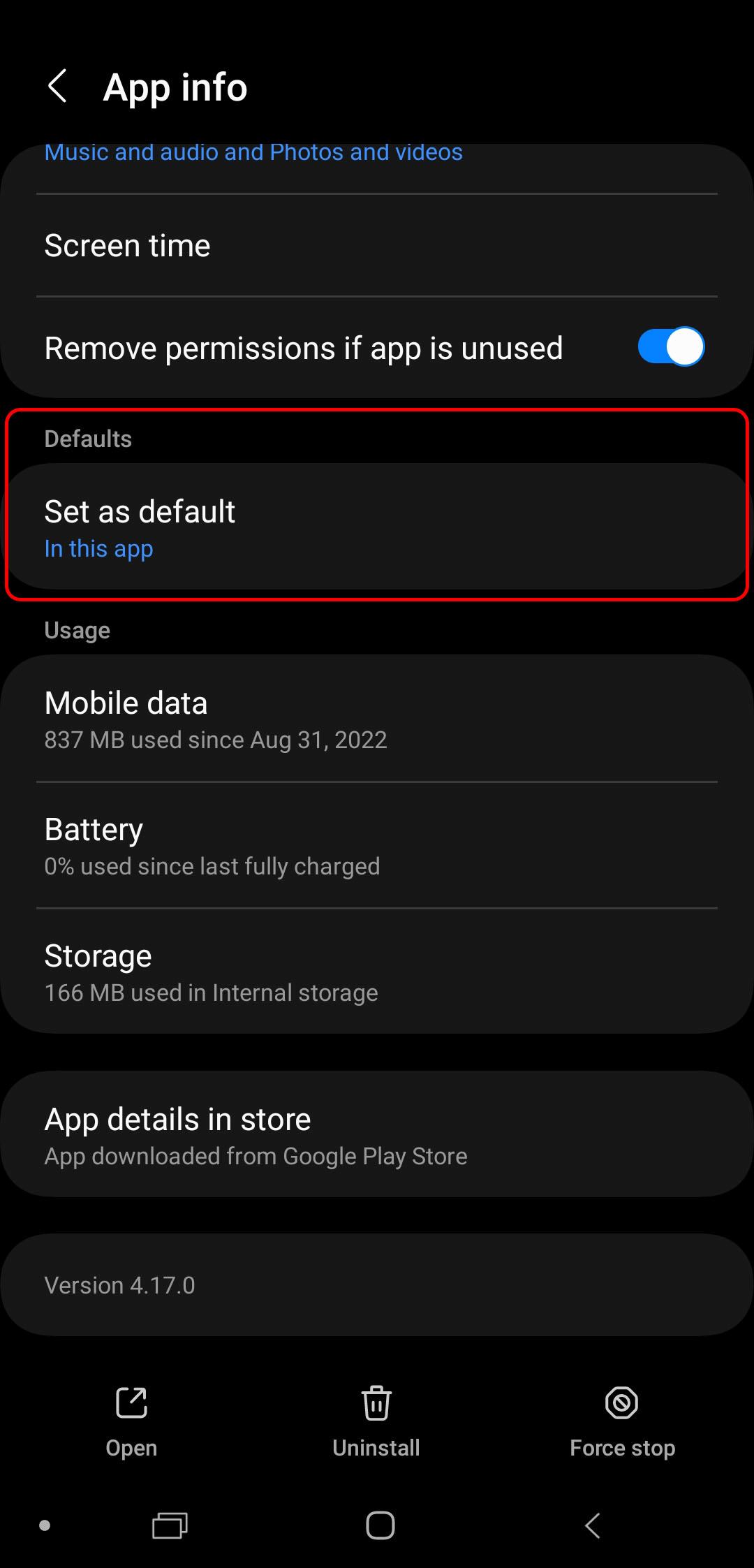Tap the system home button
The height and width of the screenshot is (1568, 754).
(380, 1525)
